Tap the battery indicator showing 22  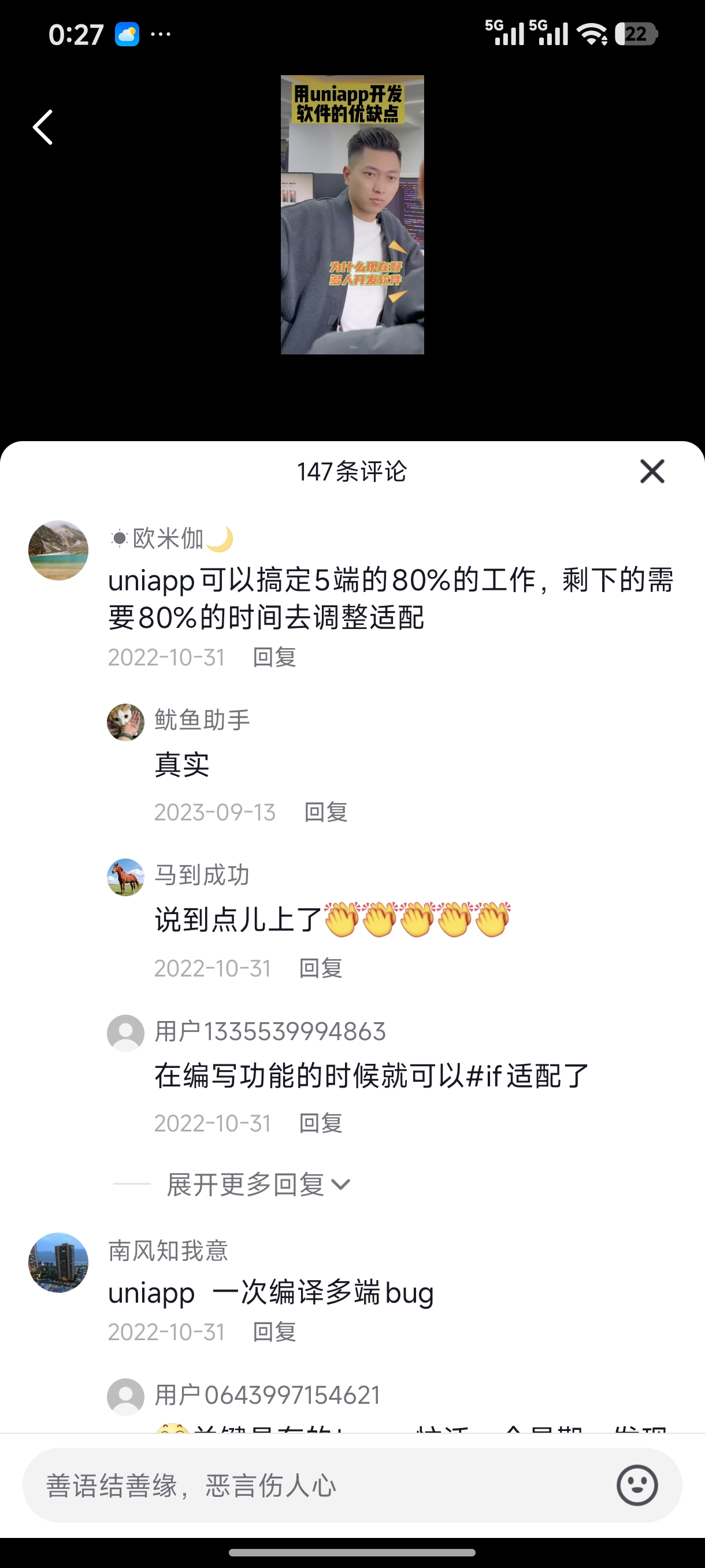coord(637,34)
